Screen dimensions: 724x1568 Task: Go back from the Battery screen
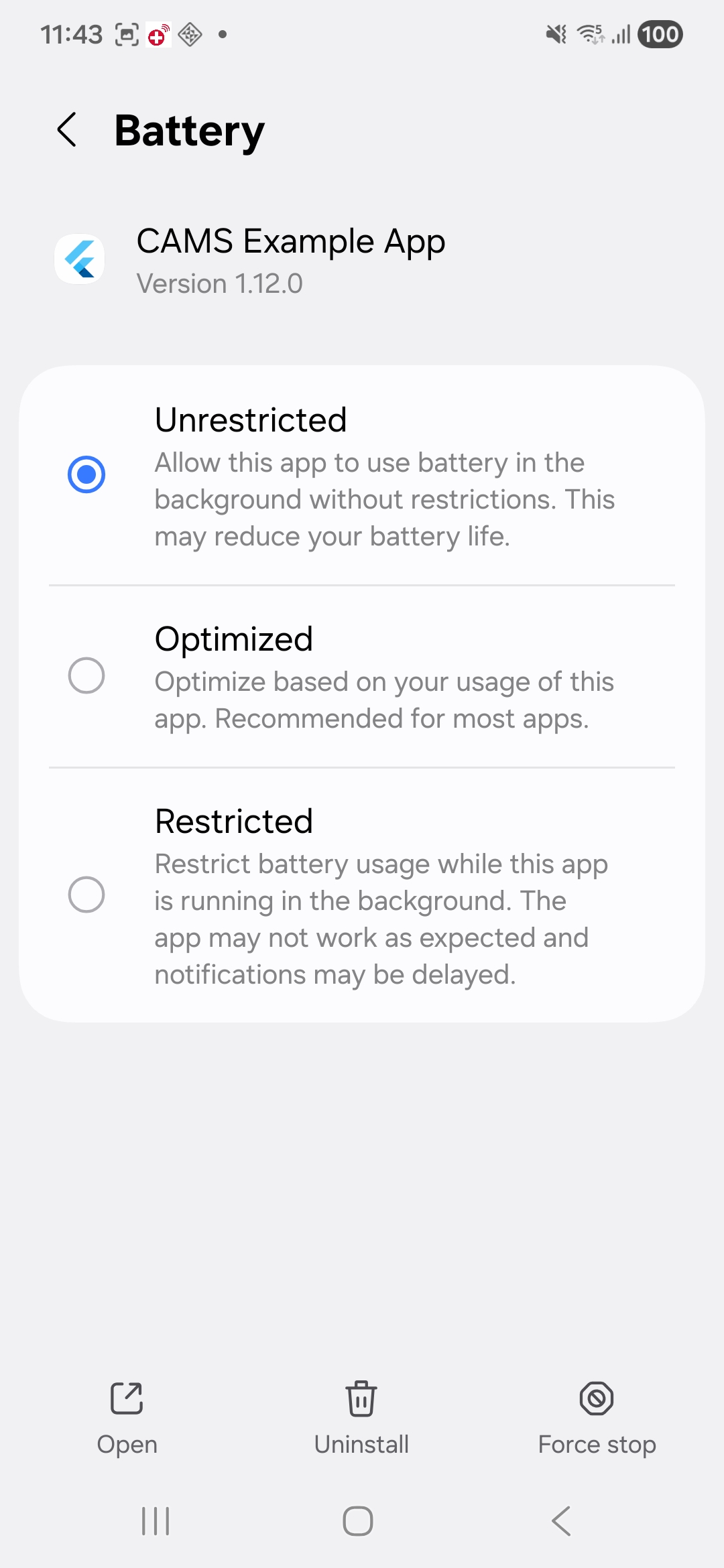coord(67,130)
